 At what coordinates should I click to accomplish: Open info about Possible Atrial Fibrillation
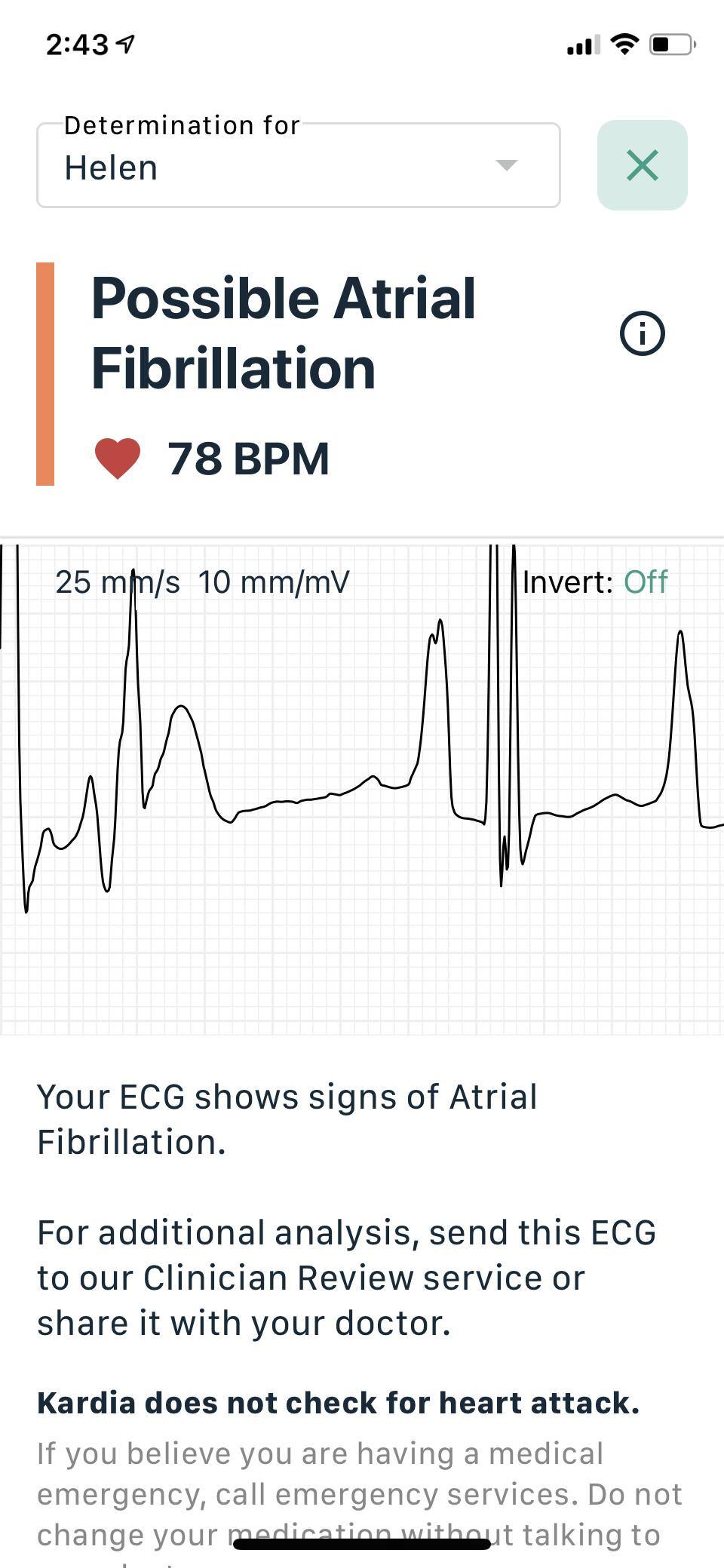point(642,333)
